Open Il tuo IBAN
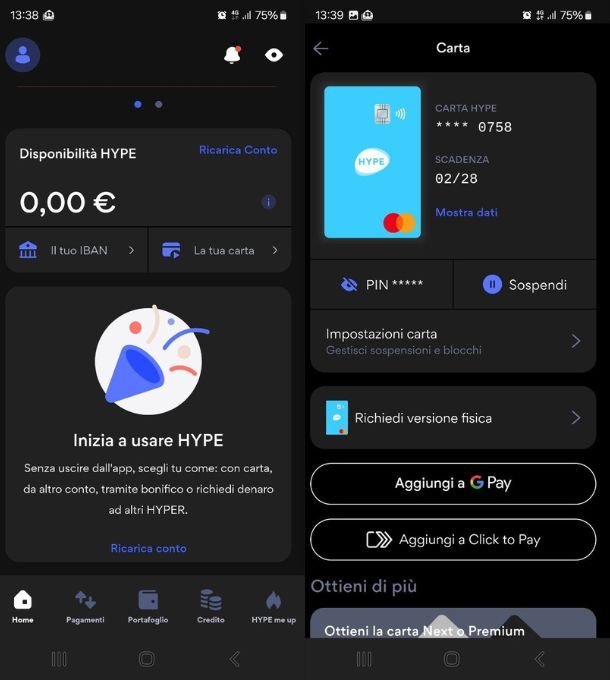 (77, 250)
